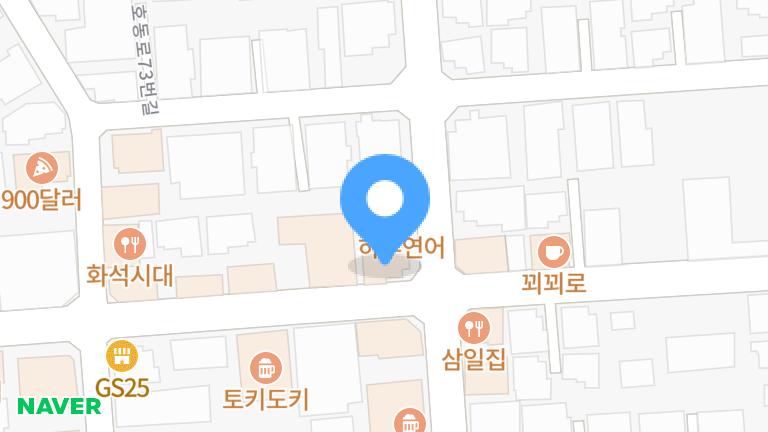
Task: Select the 토키도키 pub marker
Action: pos(265,366)
